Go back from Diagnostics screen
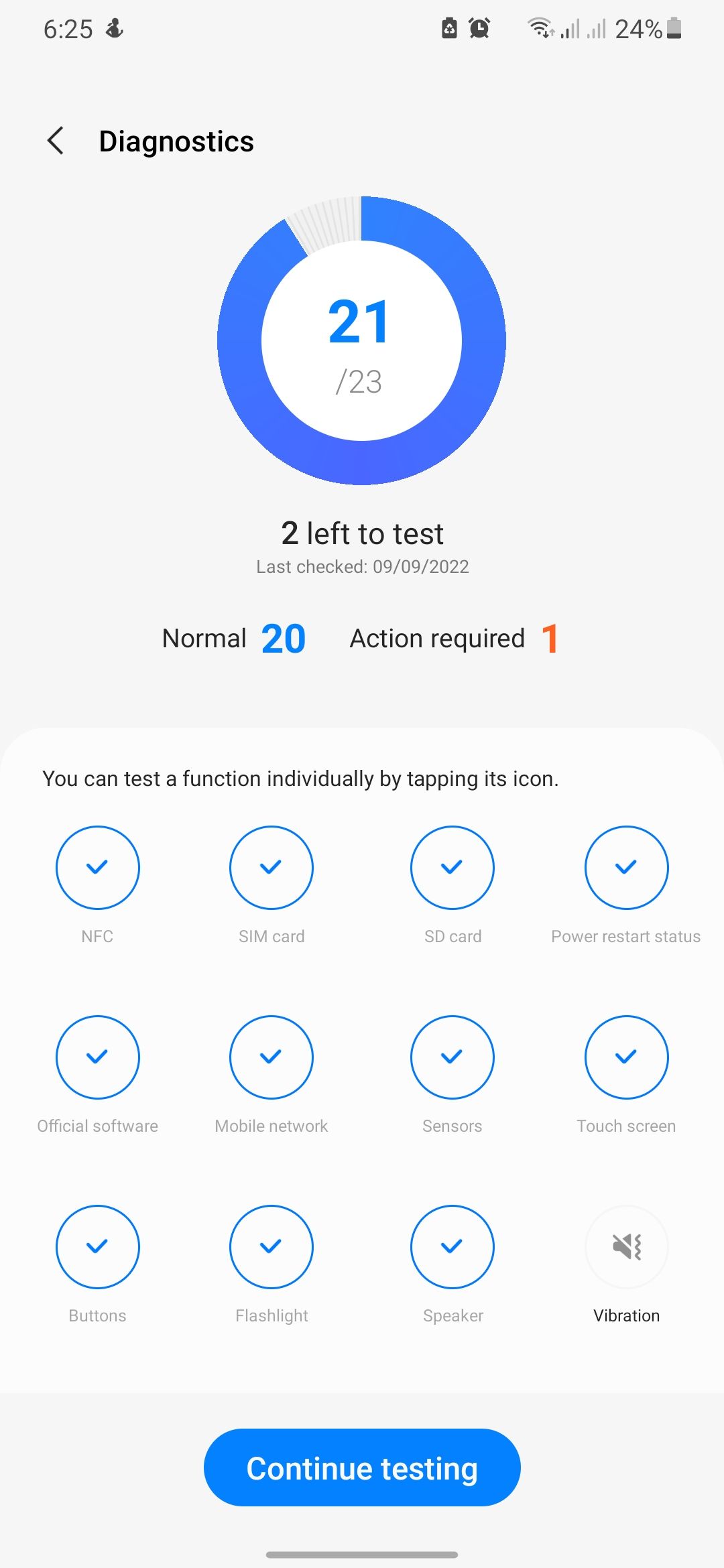724x1568 pixels. pos(56,141)
